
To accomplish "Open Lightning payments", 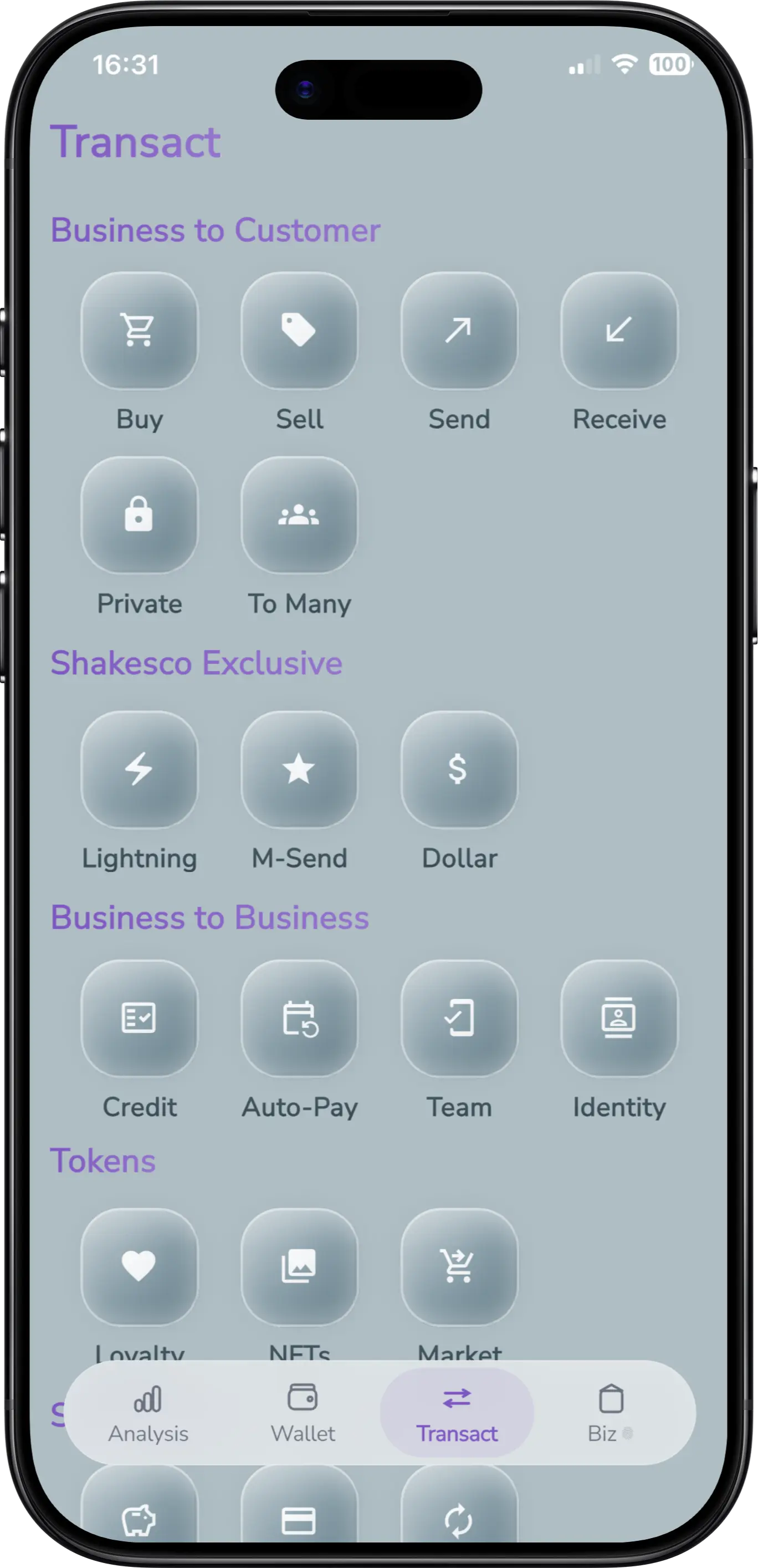I will coord(139,770).
